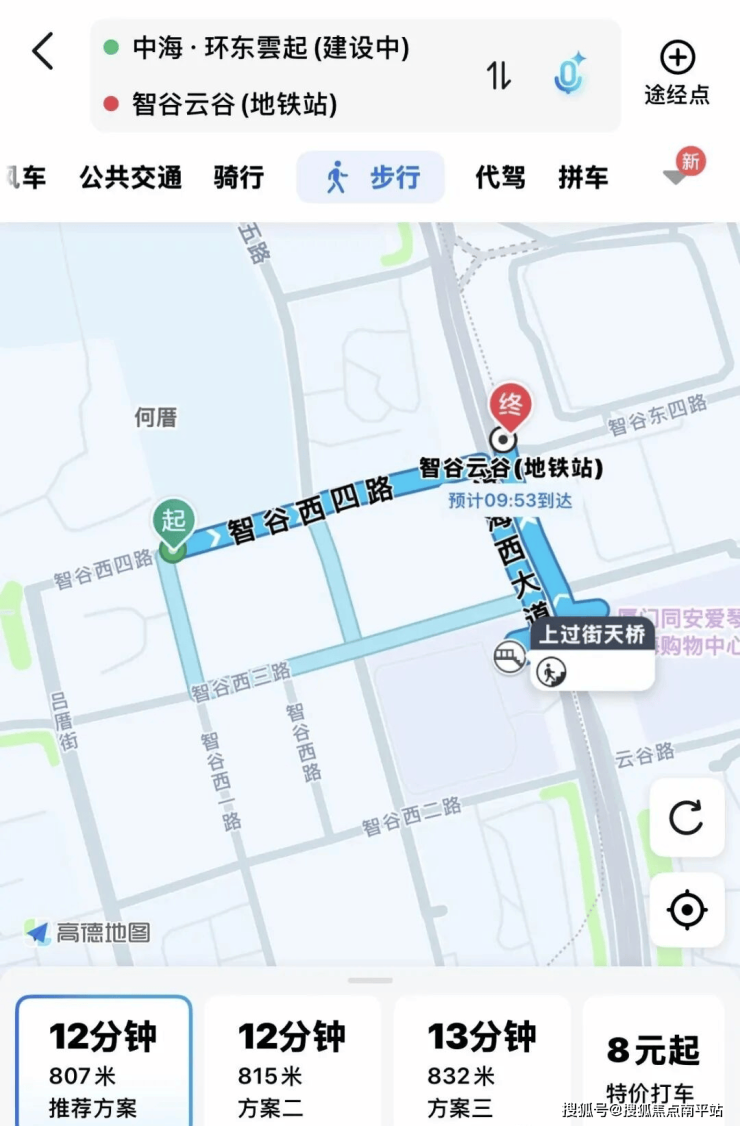Image resolution: width=740 pixels, height=1126 pixels.
Task: Switch to the 代驾 tab
Action: [500, 178]
